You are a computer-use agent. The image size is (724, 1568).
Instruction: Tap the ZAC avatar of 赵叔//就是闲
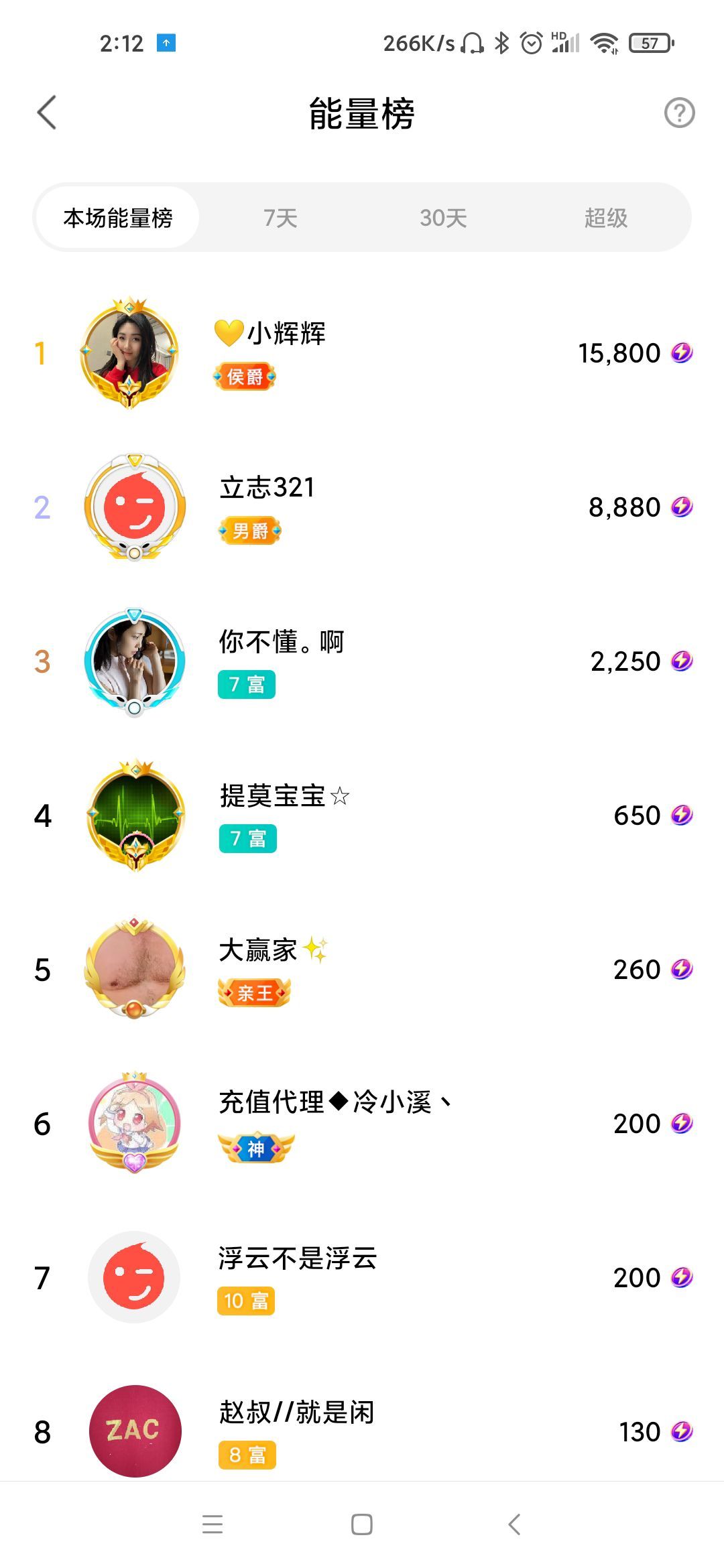(x=133, y=1431)
